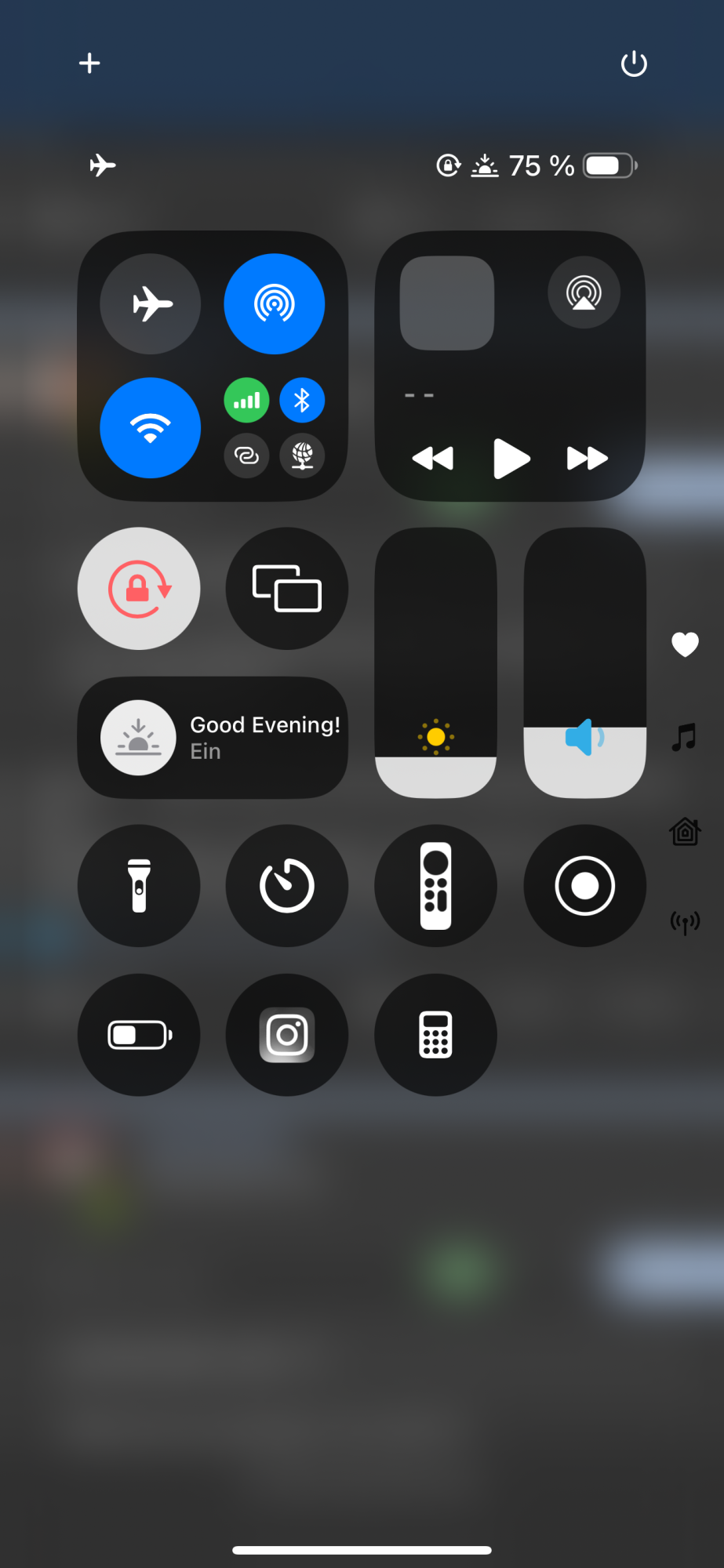
Task: Skip to the next track
Action: [588, 459]
